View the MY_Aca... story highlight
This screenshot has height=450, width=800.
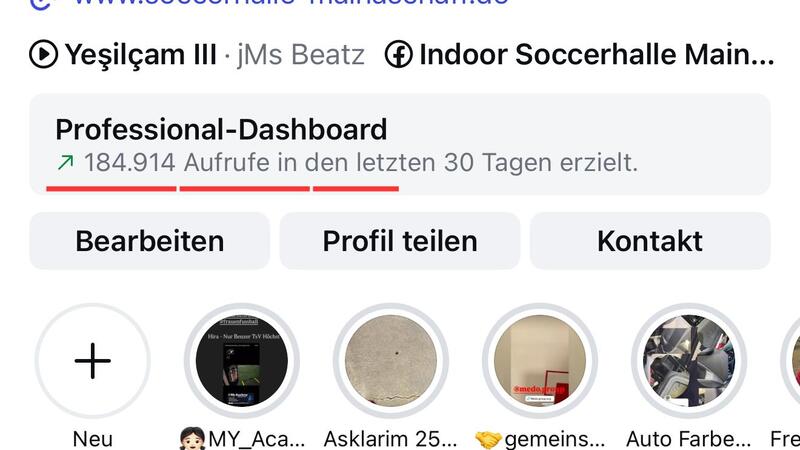pyautogui.click(x=241, y=361)
